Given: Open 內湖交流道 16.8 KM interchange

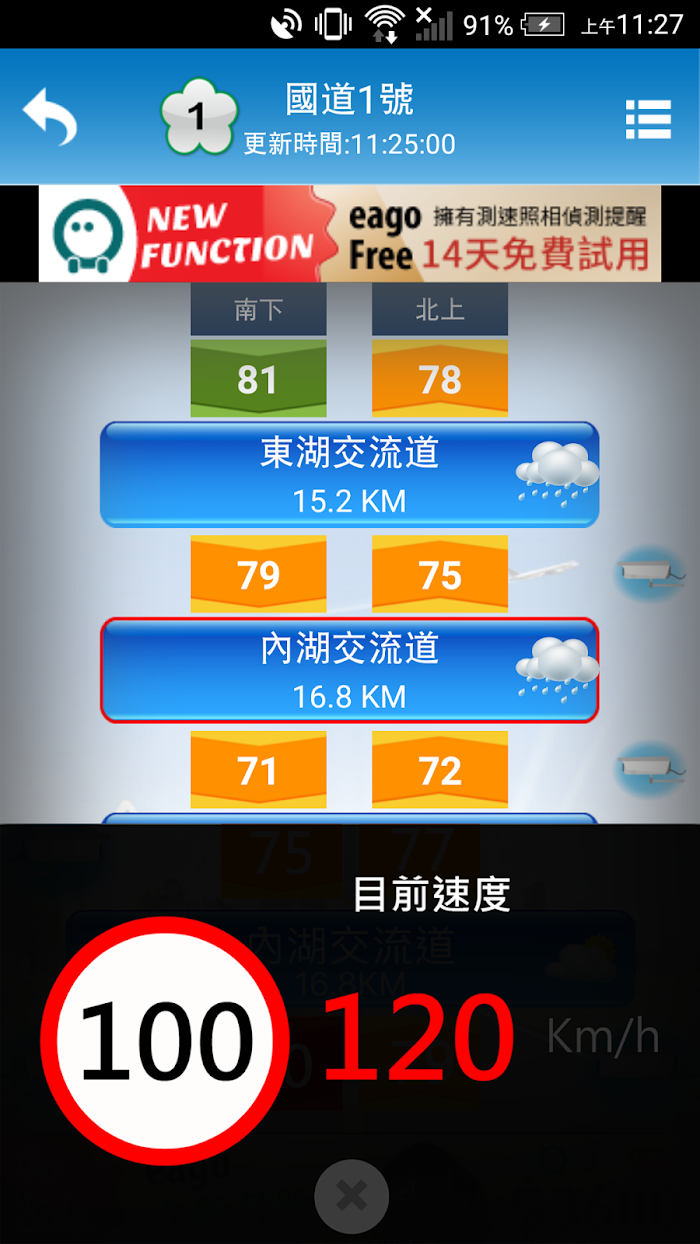Looking at the screenshot, I should [350, 670].
